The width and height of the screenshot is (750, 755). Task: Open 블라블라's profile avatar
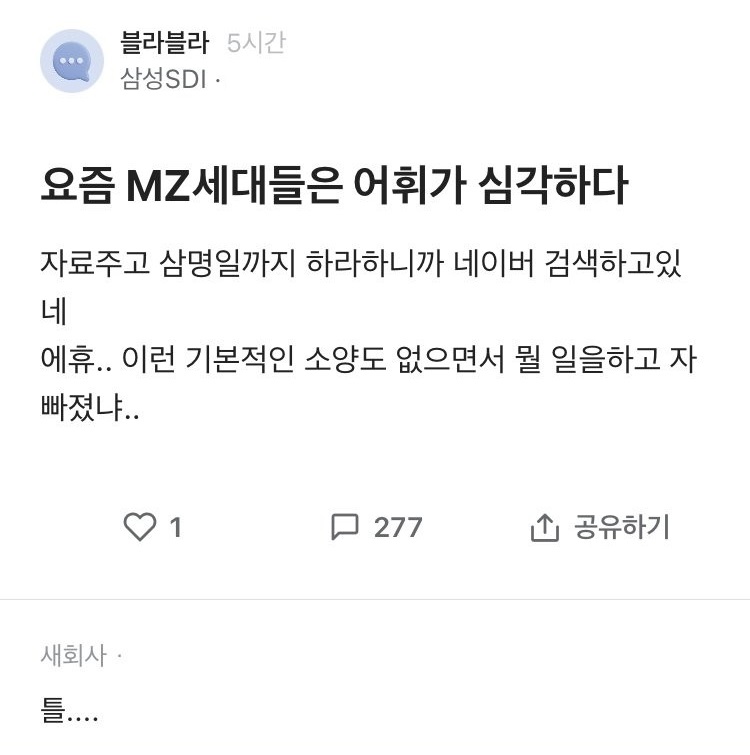(x=72, y=61)
